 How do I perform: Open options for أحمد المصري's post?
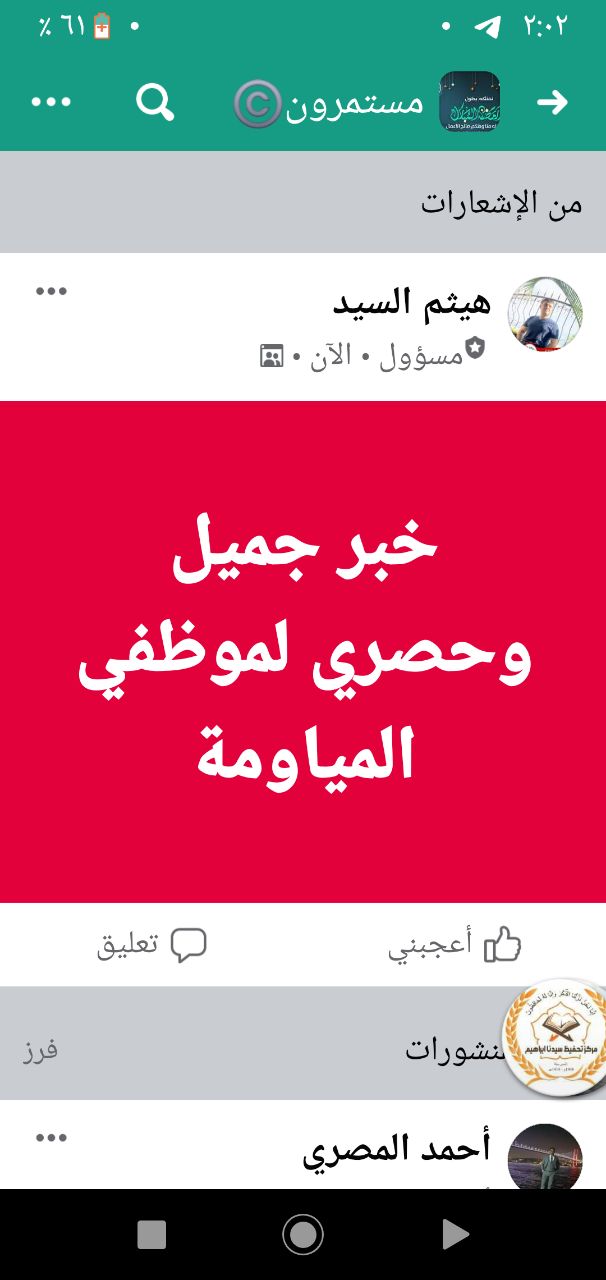click(51, 1137)
